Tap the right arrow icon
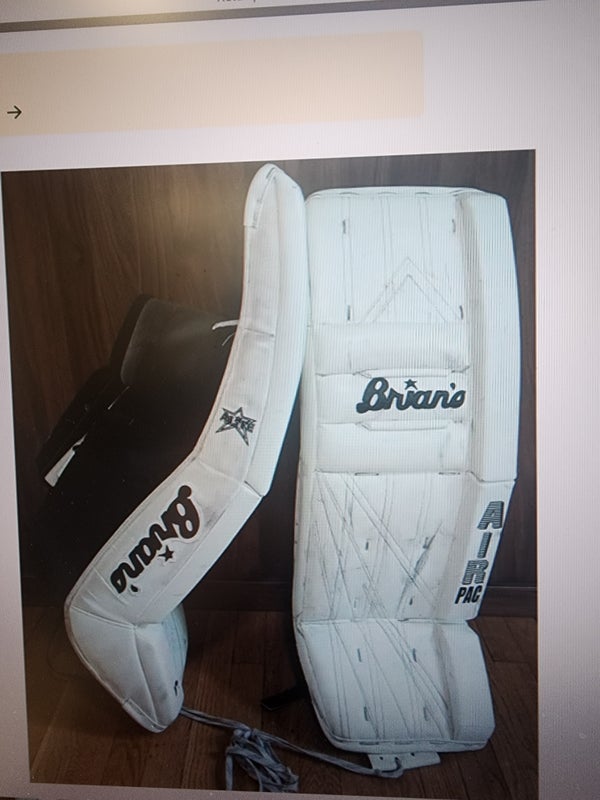Screen dimensions: 600x800 (x=14, y=112)
